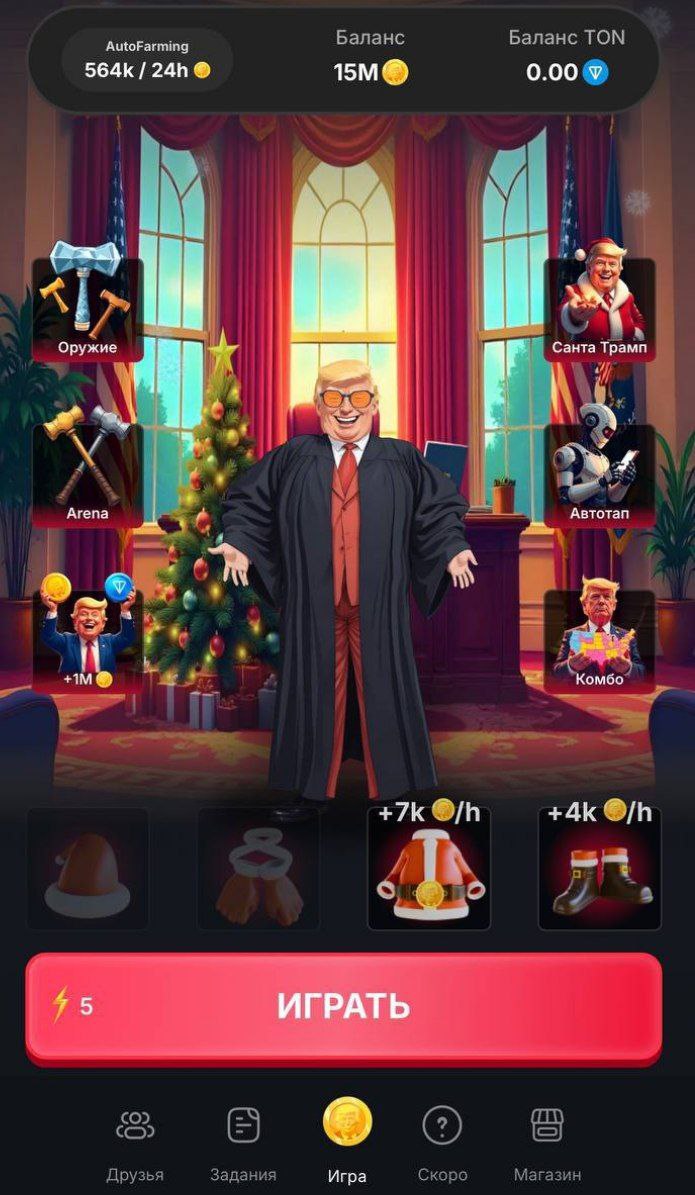The width and height of the screenshot is (695, 1195).
Task: Select the Santa jacket +7k/h item
Action: pos(429,868)
